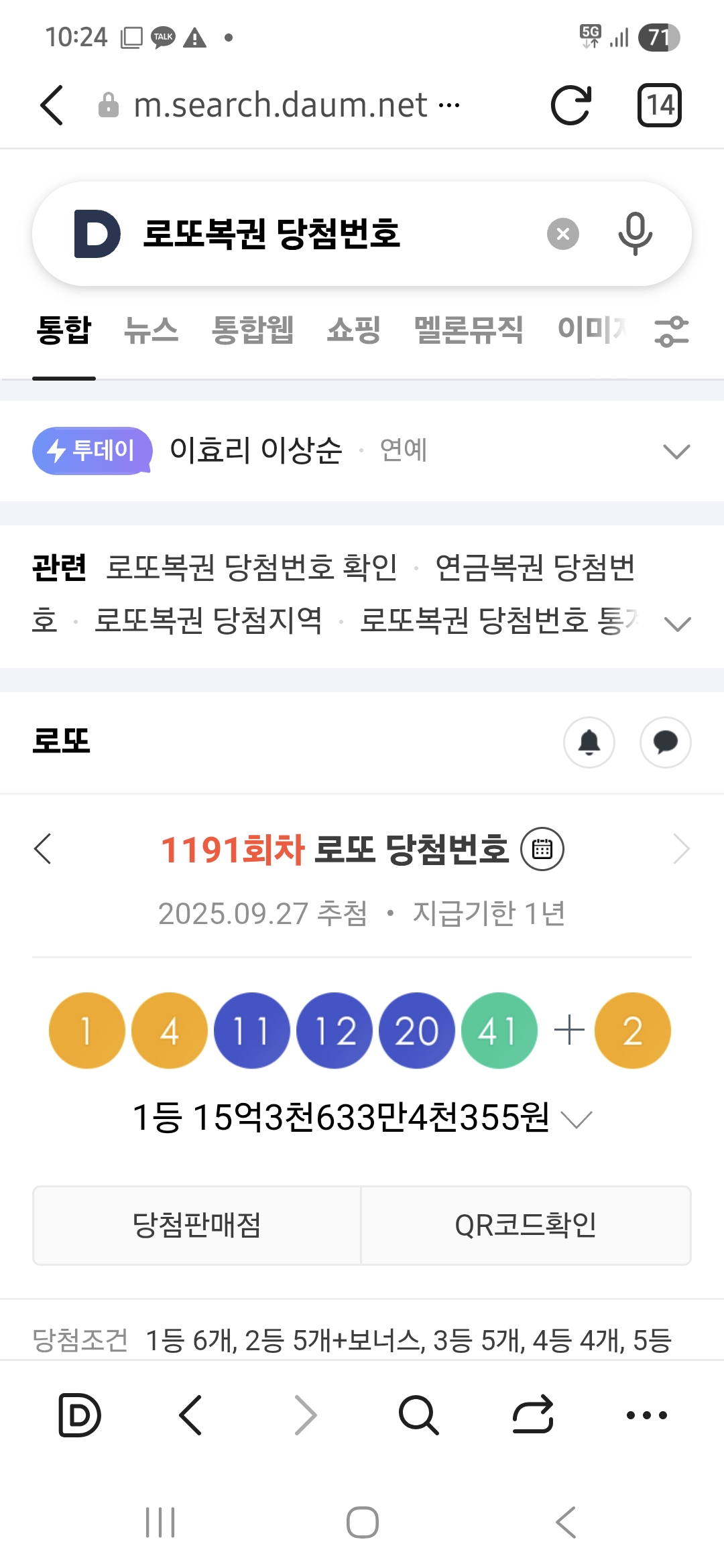Search related term 로또복권 당첨지역

coord(208,620)
